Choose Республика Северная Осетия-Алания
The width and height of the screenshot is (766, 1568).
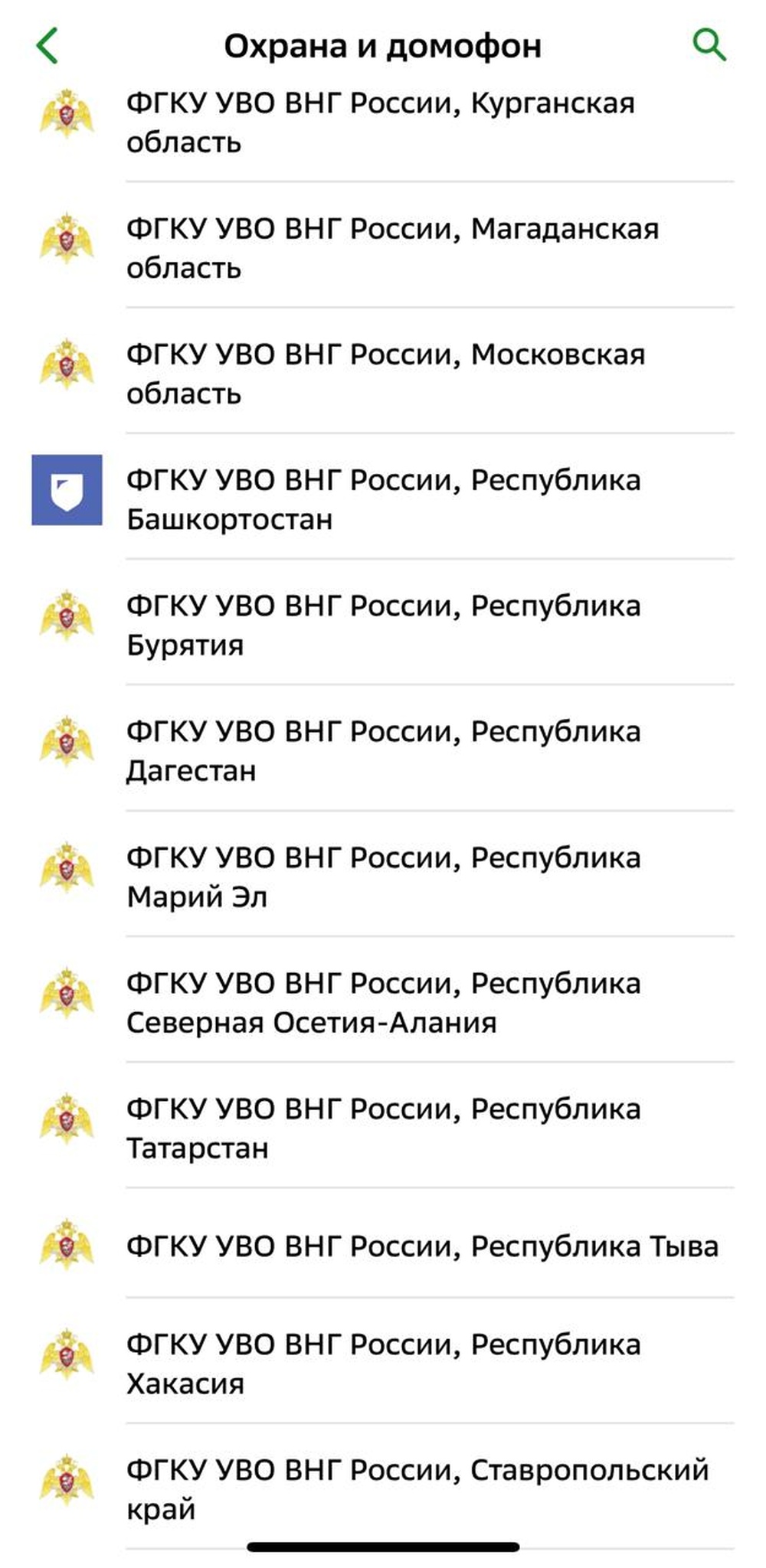tap(383, 999)
